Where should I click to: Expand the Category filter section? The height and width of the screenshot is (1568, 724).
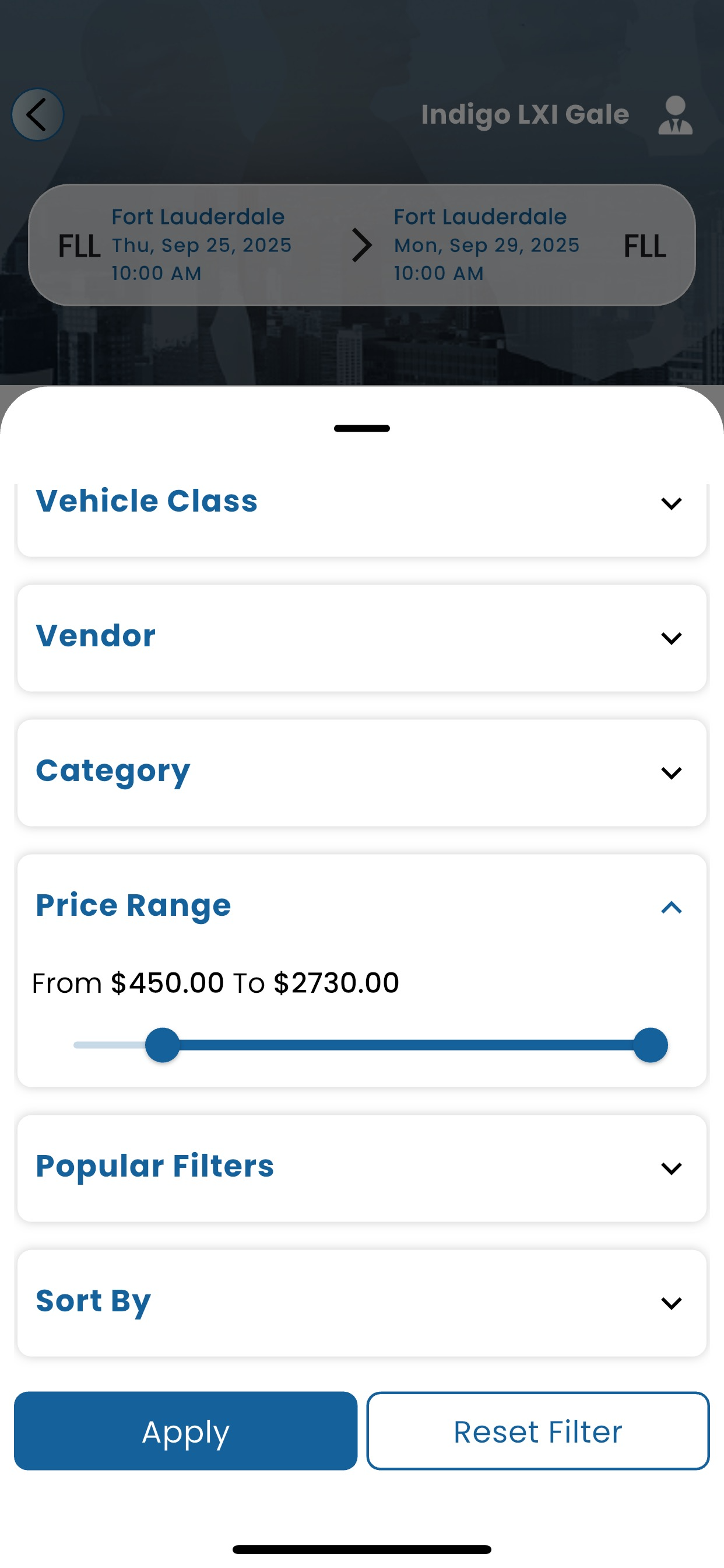[362, 772]
